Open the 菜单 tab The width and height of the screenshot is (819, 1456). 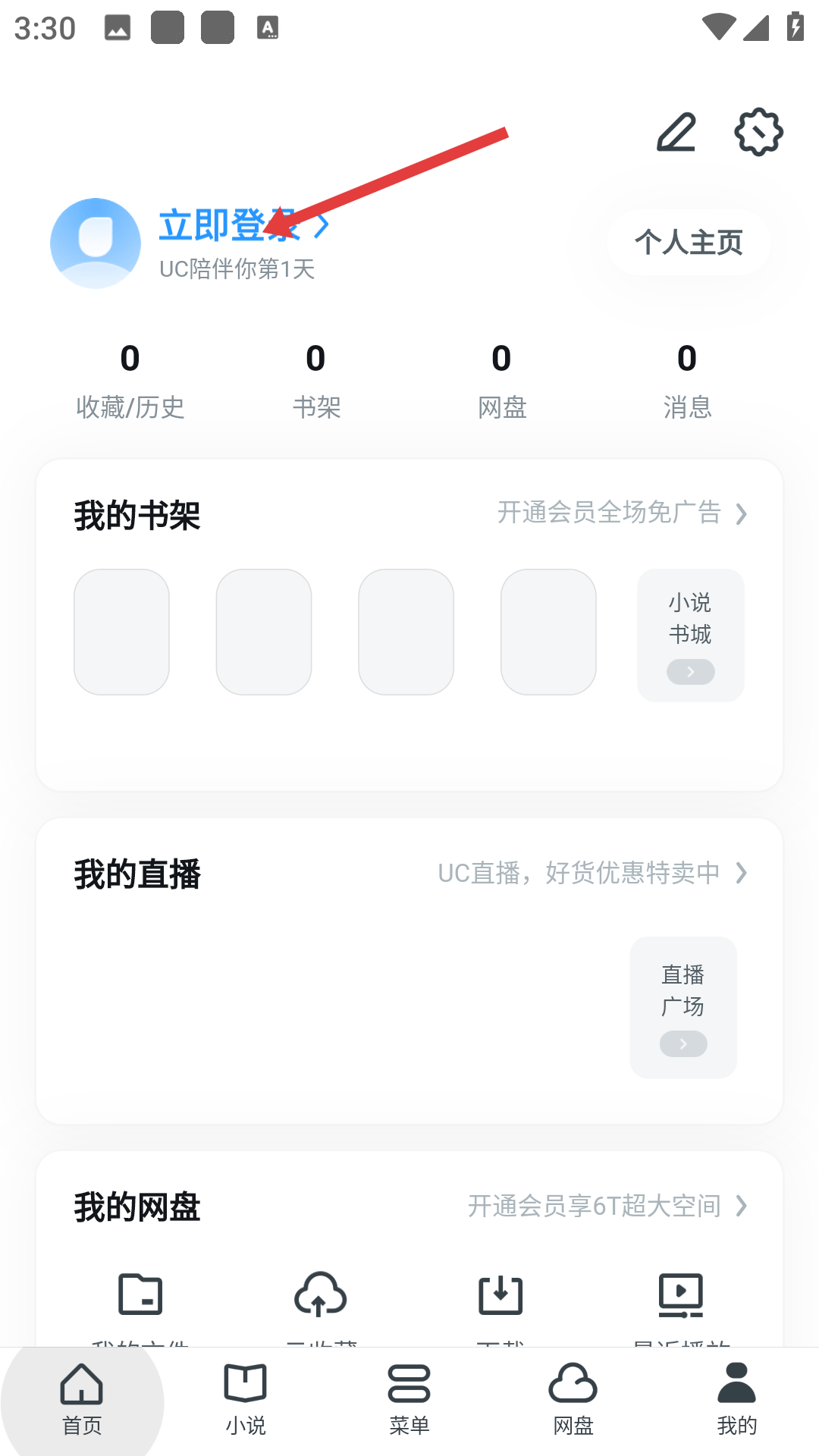[409, 1400]
